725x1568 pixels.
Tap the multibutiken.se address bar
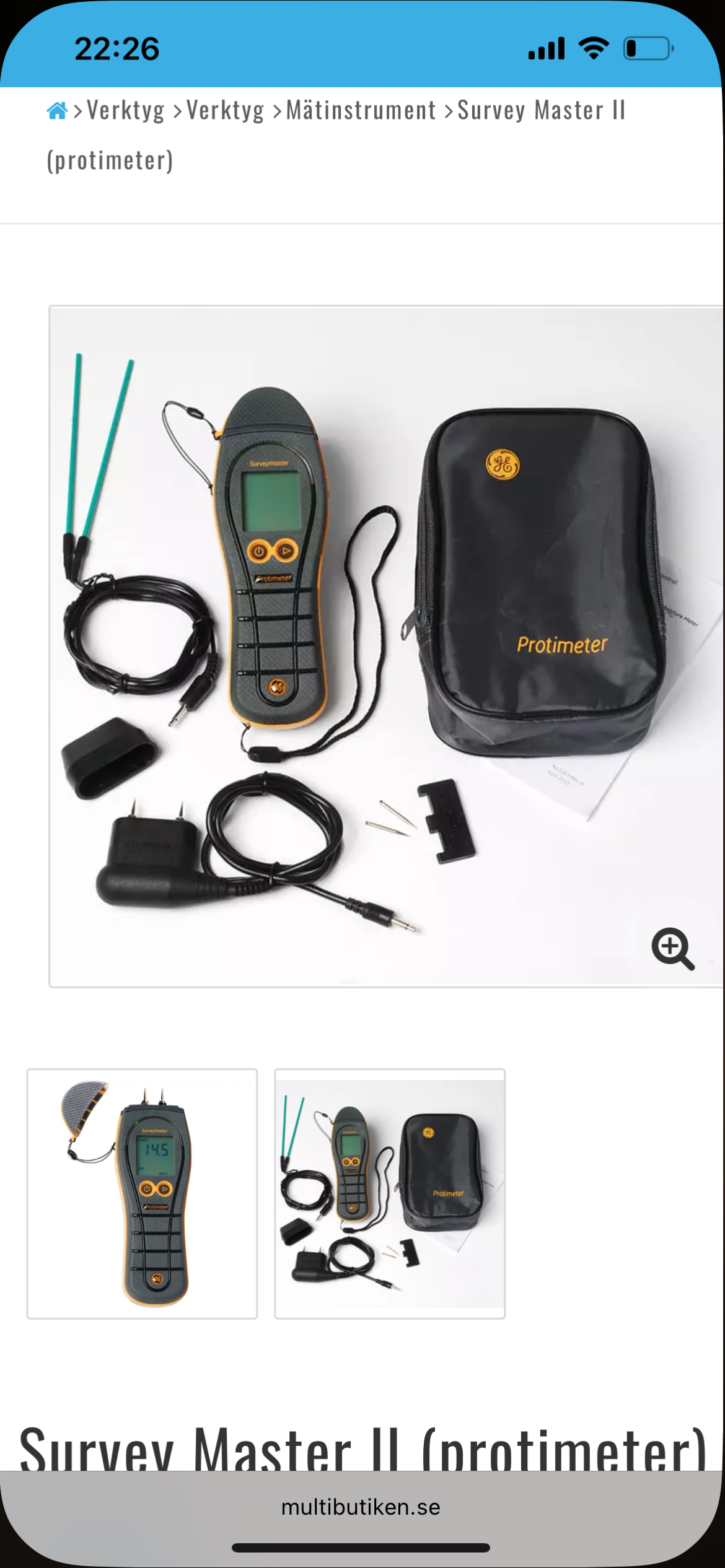coord(361,1507)
